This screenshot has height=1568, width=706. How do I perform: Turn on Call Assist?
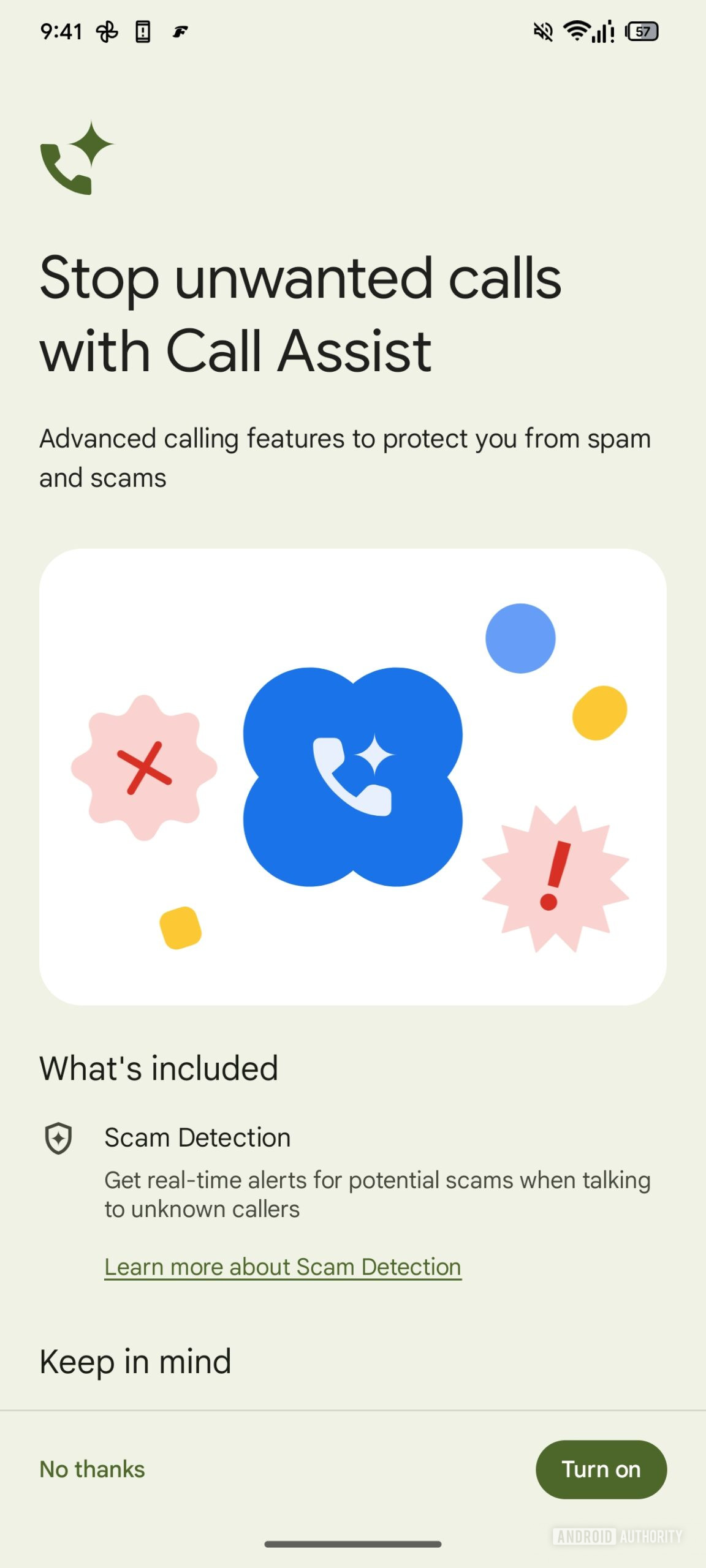pyautogui.click(x=601, y=1469)
